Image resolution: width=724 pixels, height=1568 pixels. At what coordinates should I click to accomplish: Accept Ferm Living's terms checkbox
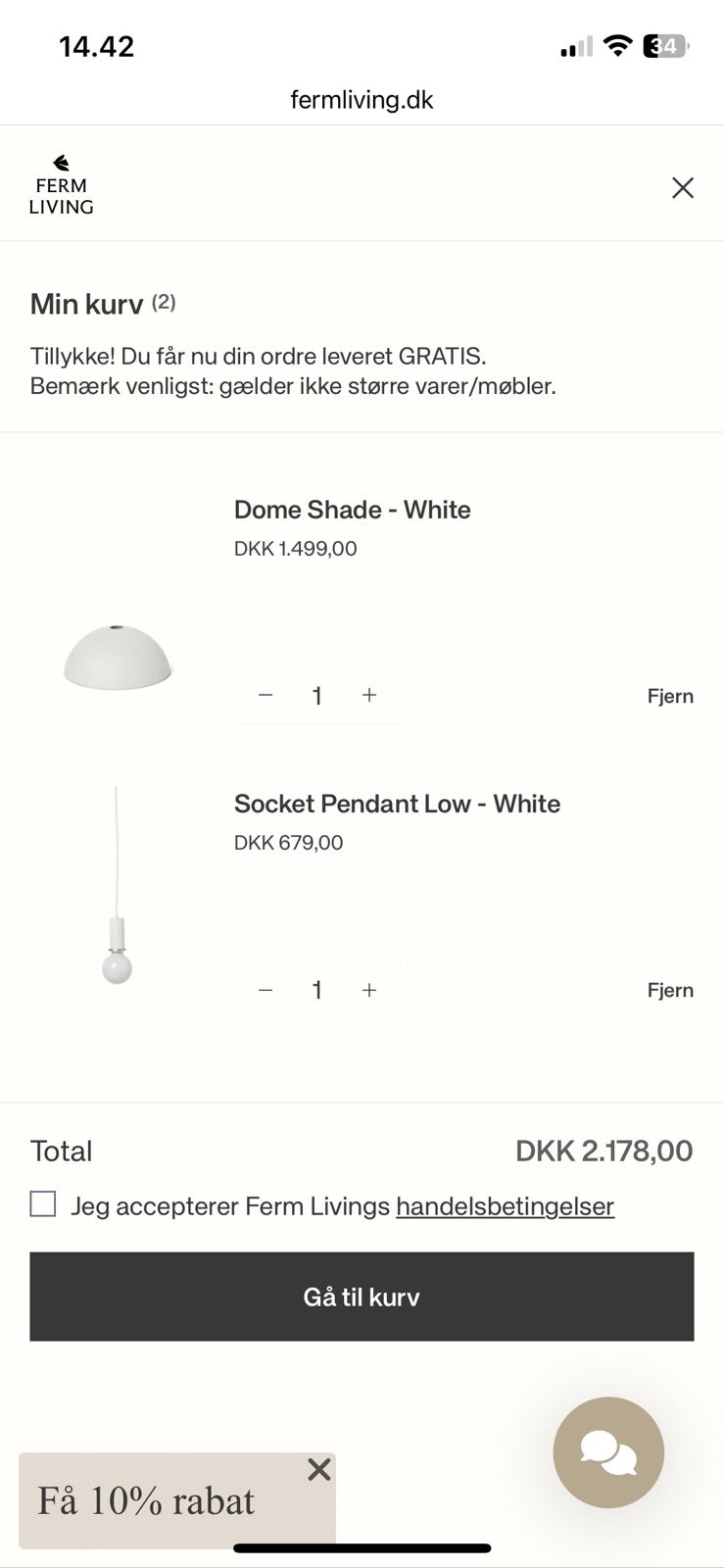point(43,1204)
